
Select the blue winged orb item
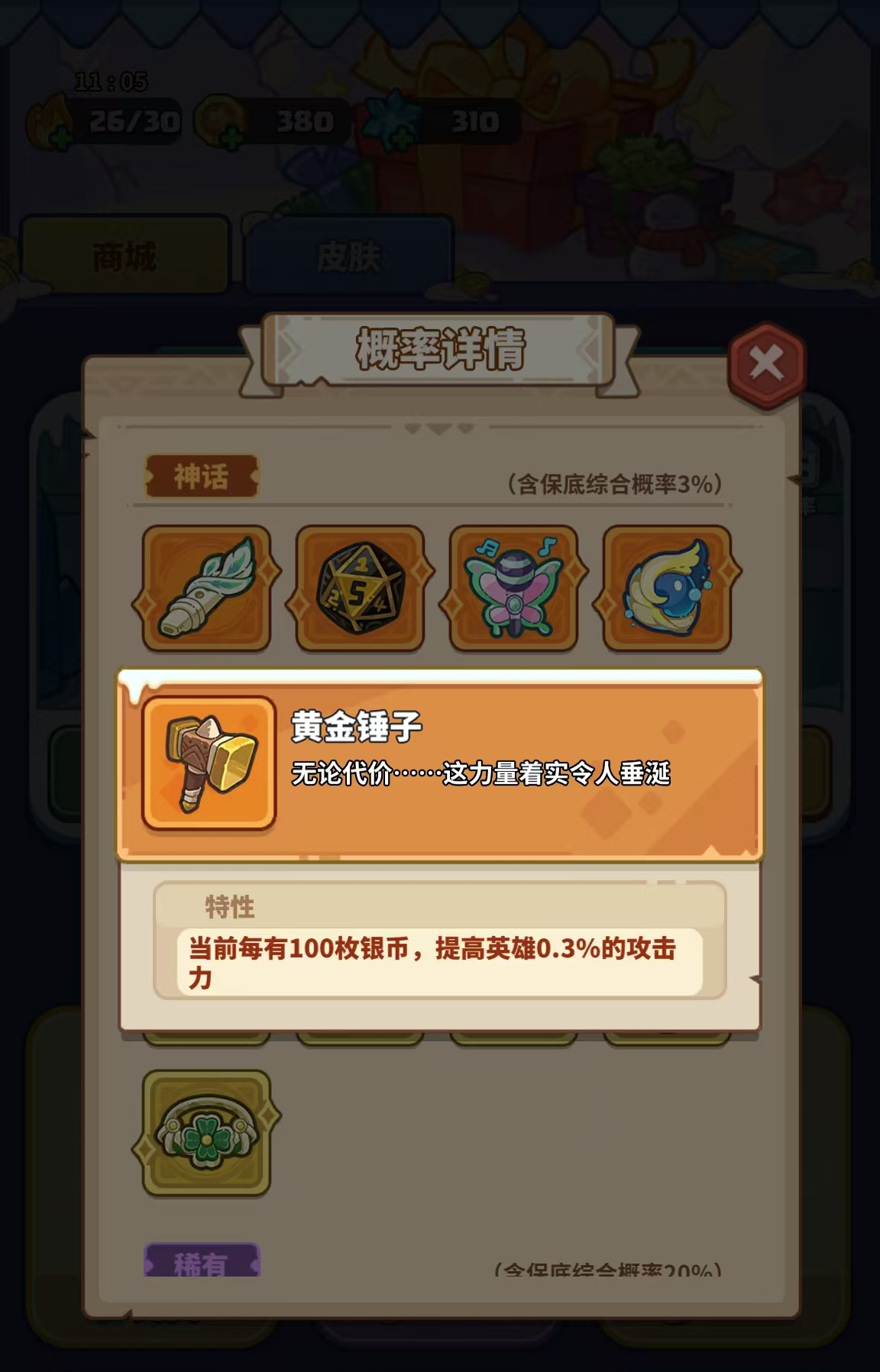coord(667,589)
